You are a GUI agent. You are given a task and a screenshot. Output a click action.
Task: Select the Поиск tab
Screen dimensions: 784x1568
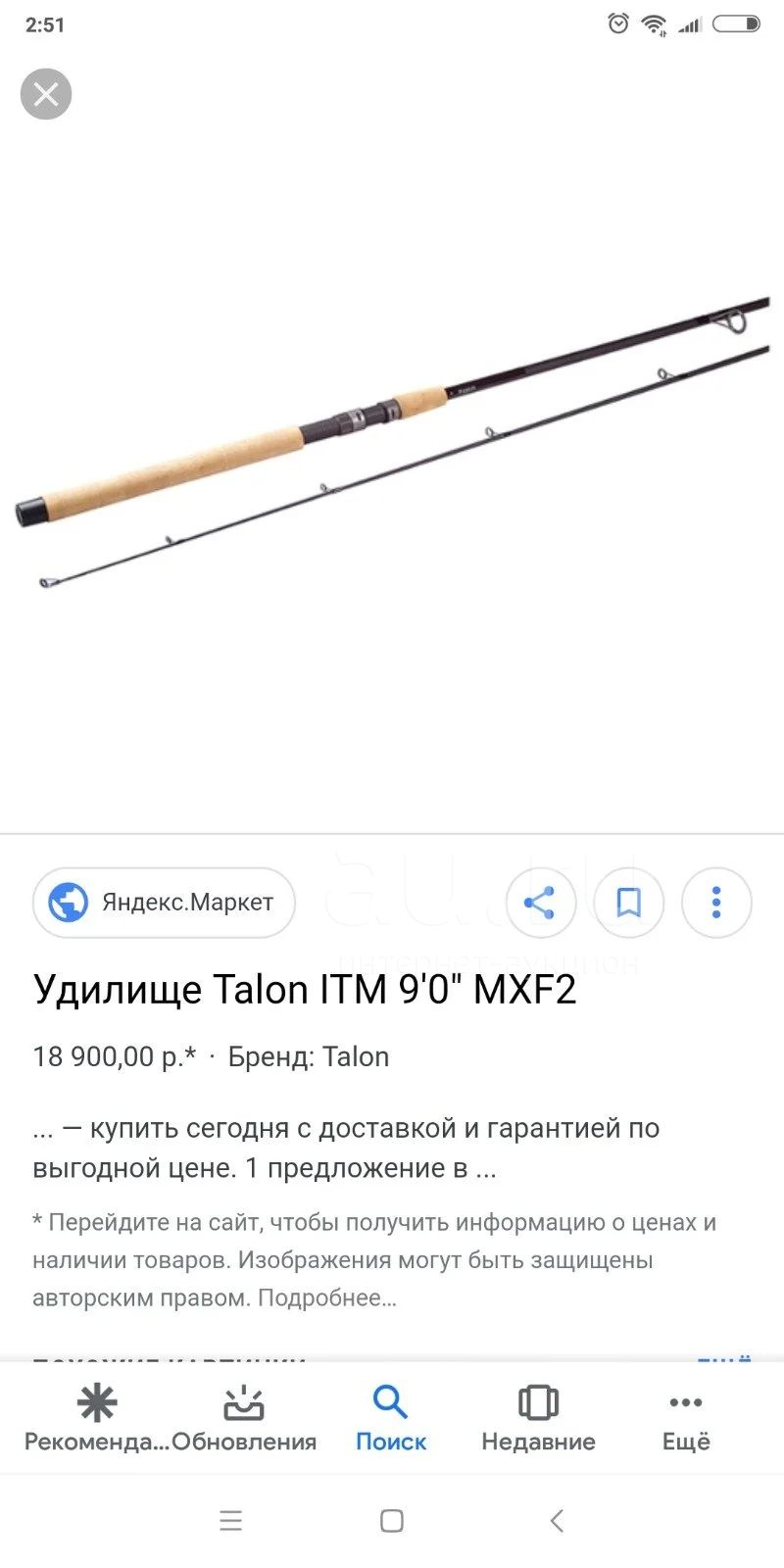(x=391, y=1417)
